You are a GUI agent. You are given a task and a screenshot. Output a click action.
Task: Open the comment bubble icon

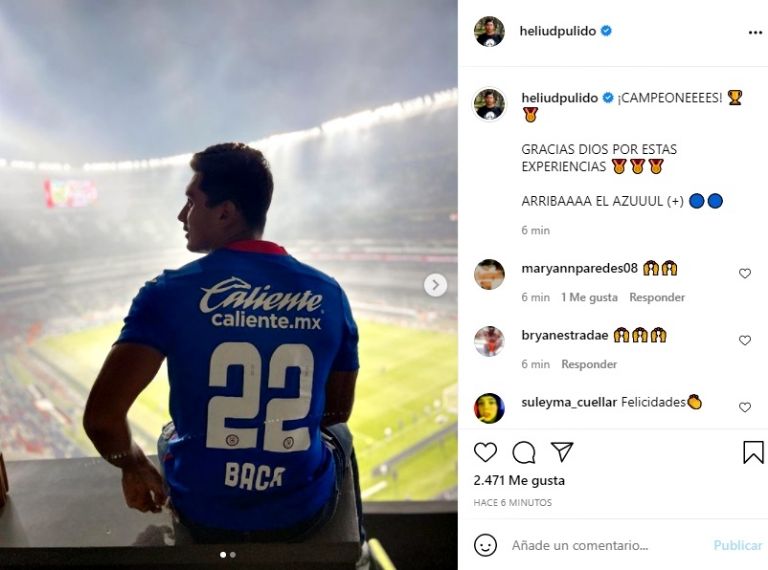[x=524, y=452]
